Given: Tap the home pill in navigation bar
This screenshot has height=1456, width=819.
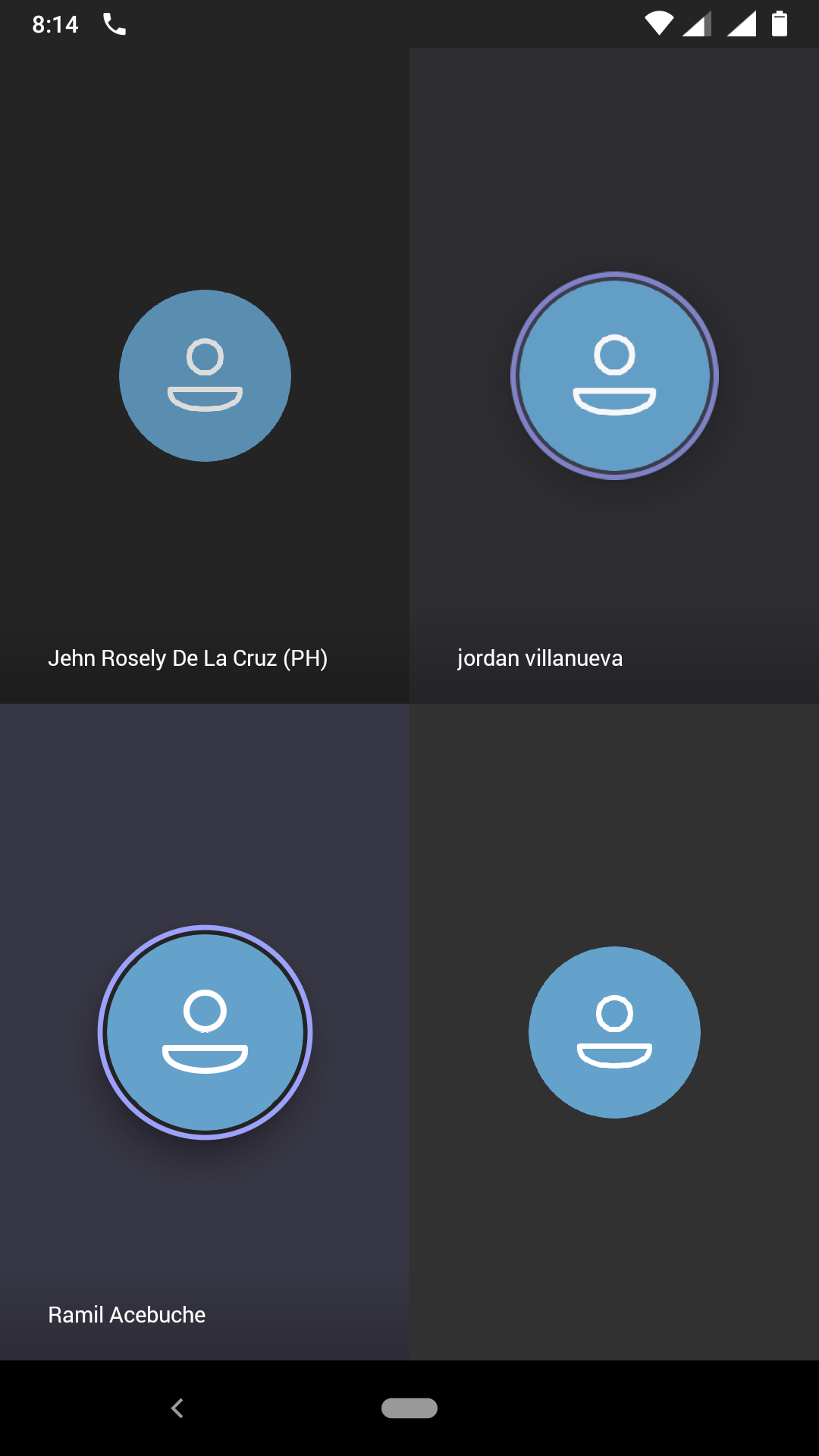Looking at the screenshot, I should 409,1408.
